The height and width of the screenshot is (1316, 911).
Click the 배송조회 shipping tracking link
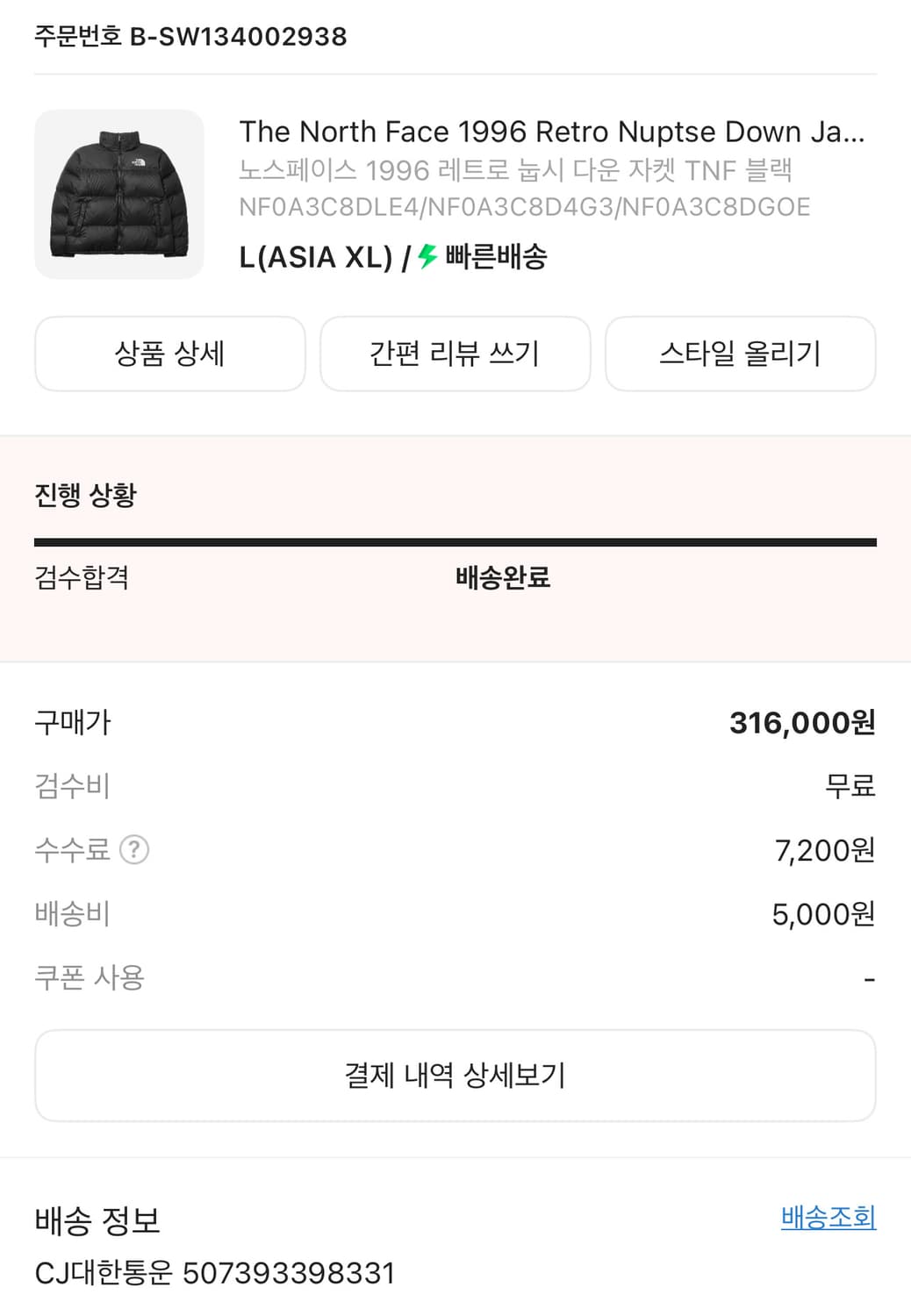coord(827,1218)
